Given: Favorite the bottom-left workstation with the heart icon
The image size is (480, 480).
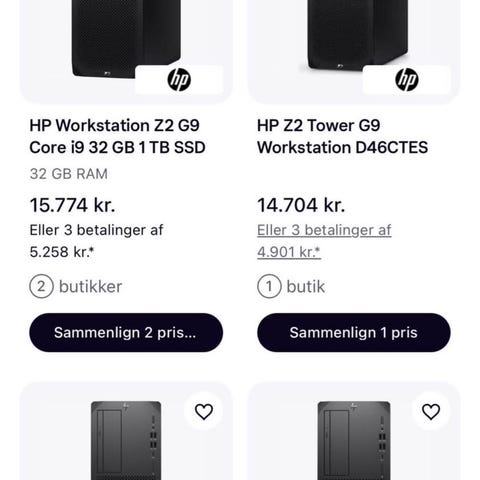Looking at the screenshot, I should (x=204, y=411).
